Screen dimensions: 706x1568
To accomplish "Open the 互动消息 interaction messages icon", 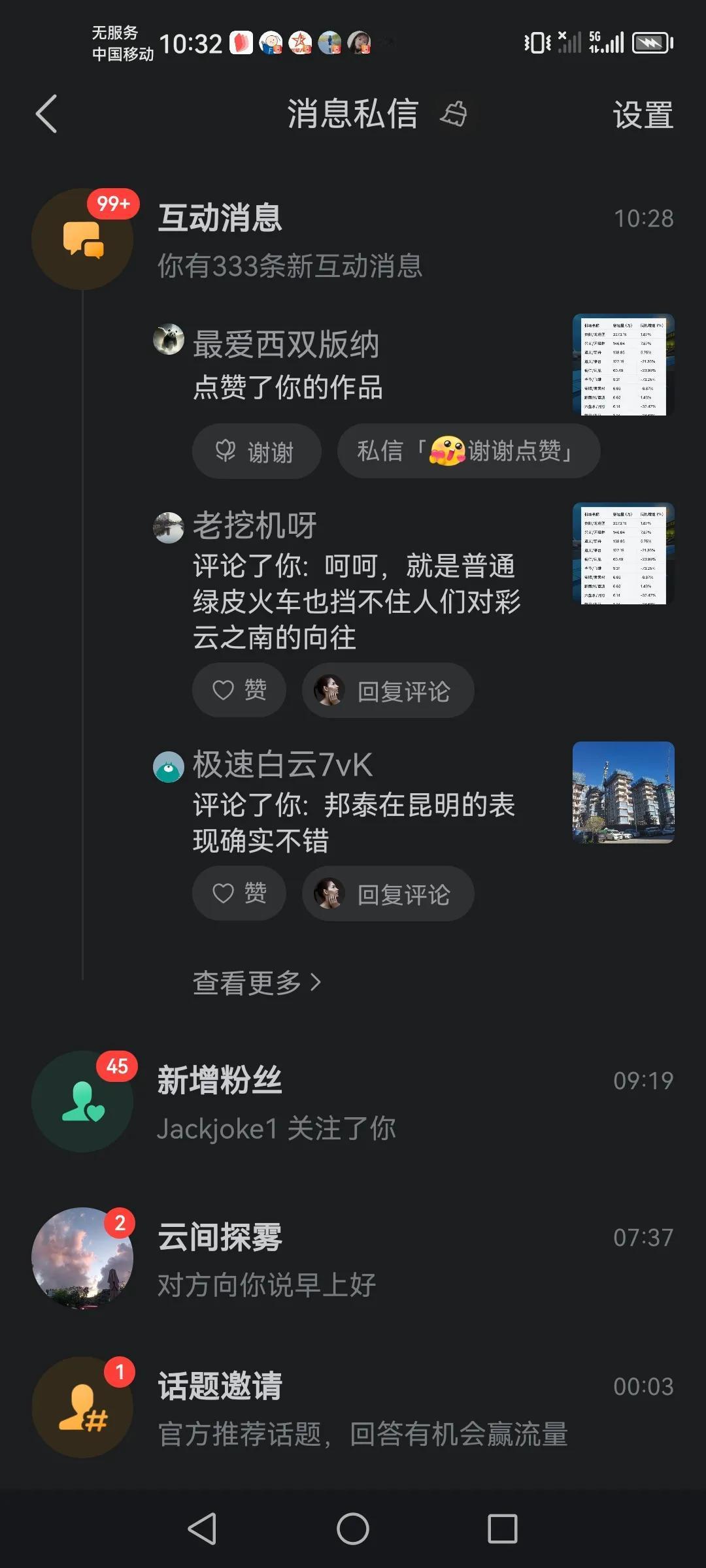I will tap(80, 238).
